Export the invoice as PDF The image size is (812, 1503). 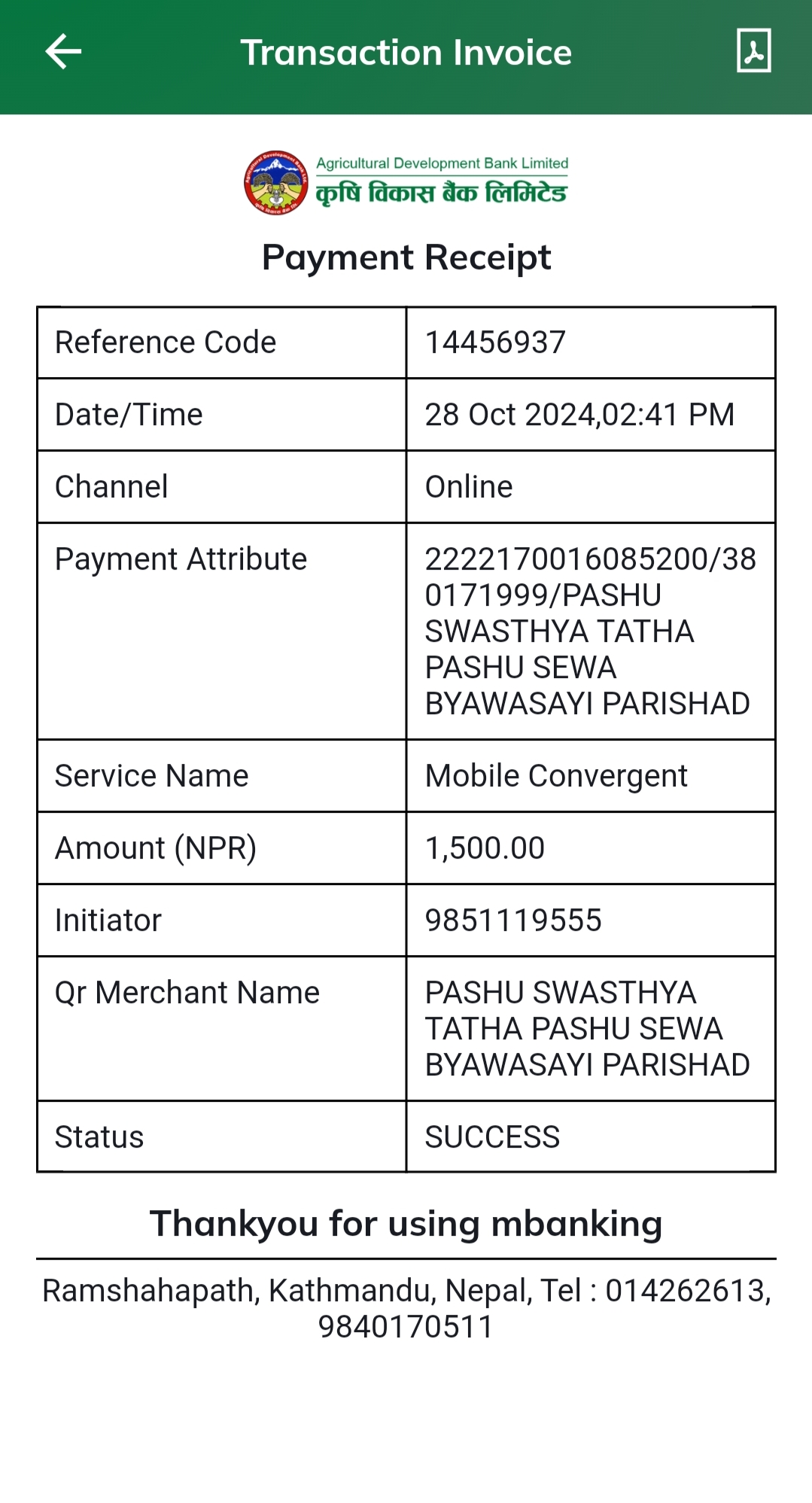[x=753, y=51]
